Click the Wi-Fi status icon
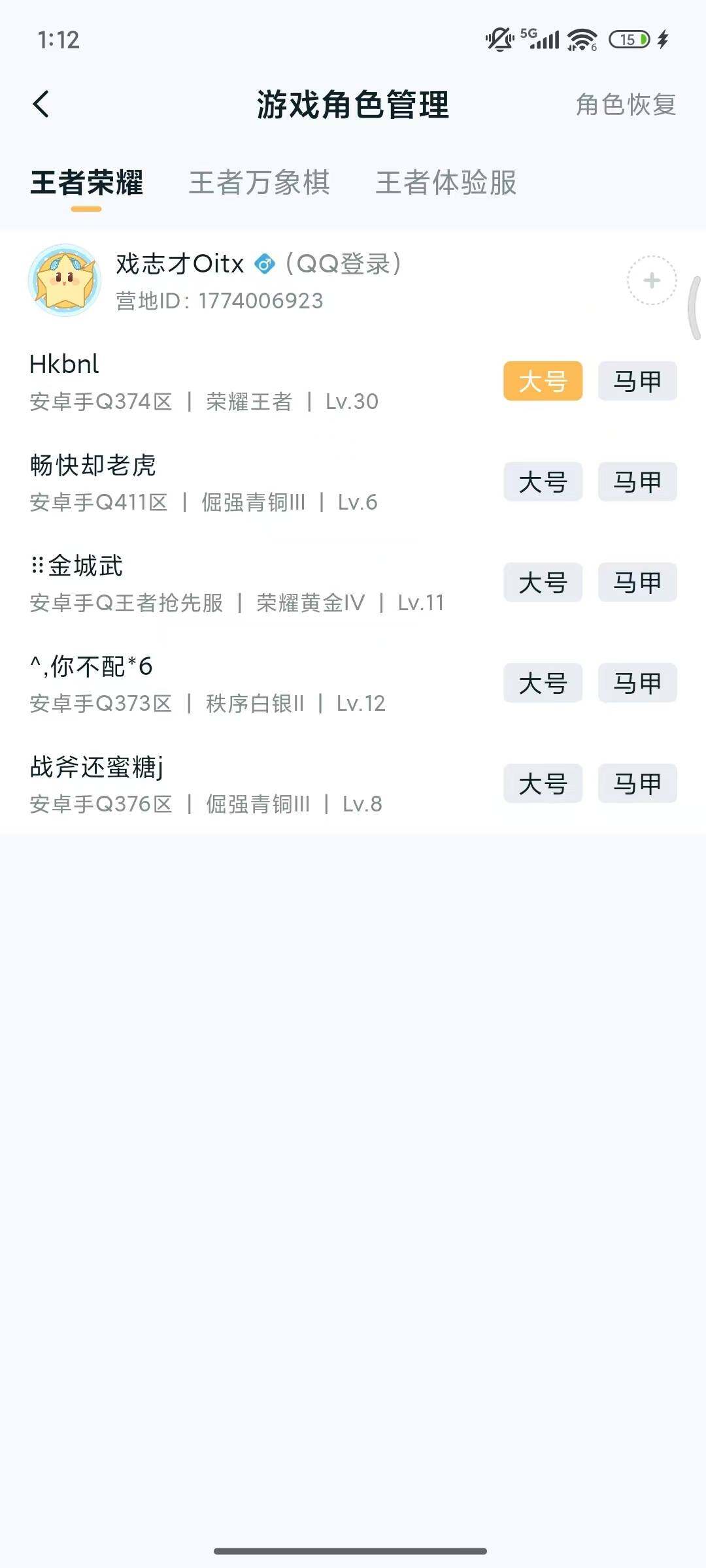The width and height of the screenshot is (706, 1568). (580, 41)
